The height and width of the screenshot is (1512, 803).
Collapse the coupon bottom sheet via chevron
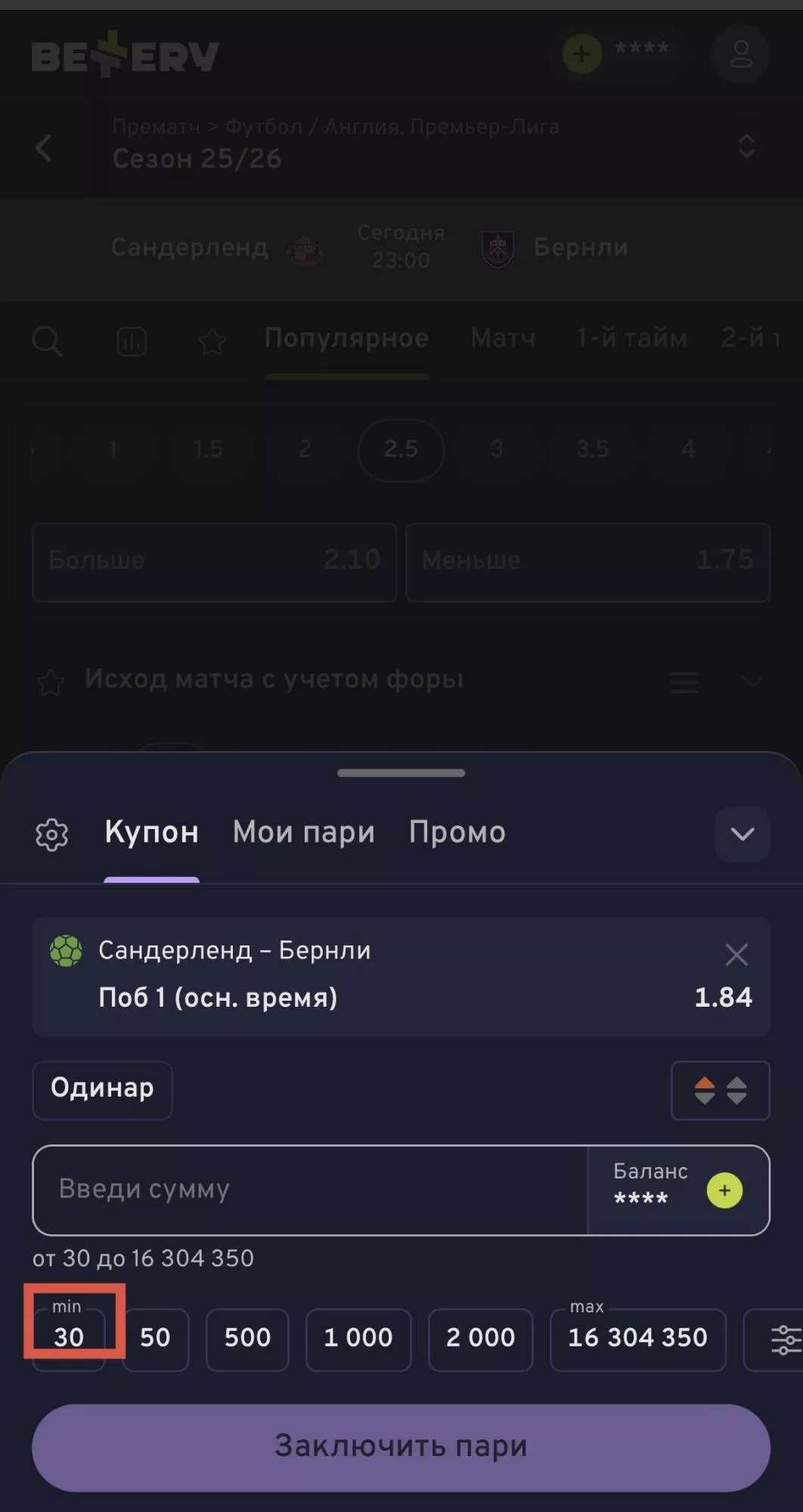point(742,834)
